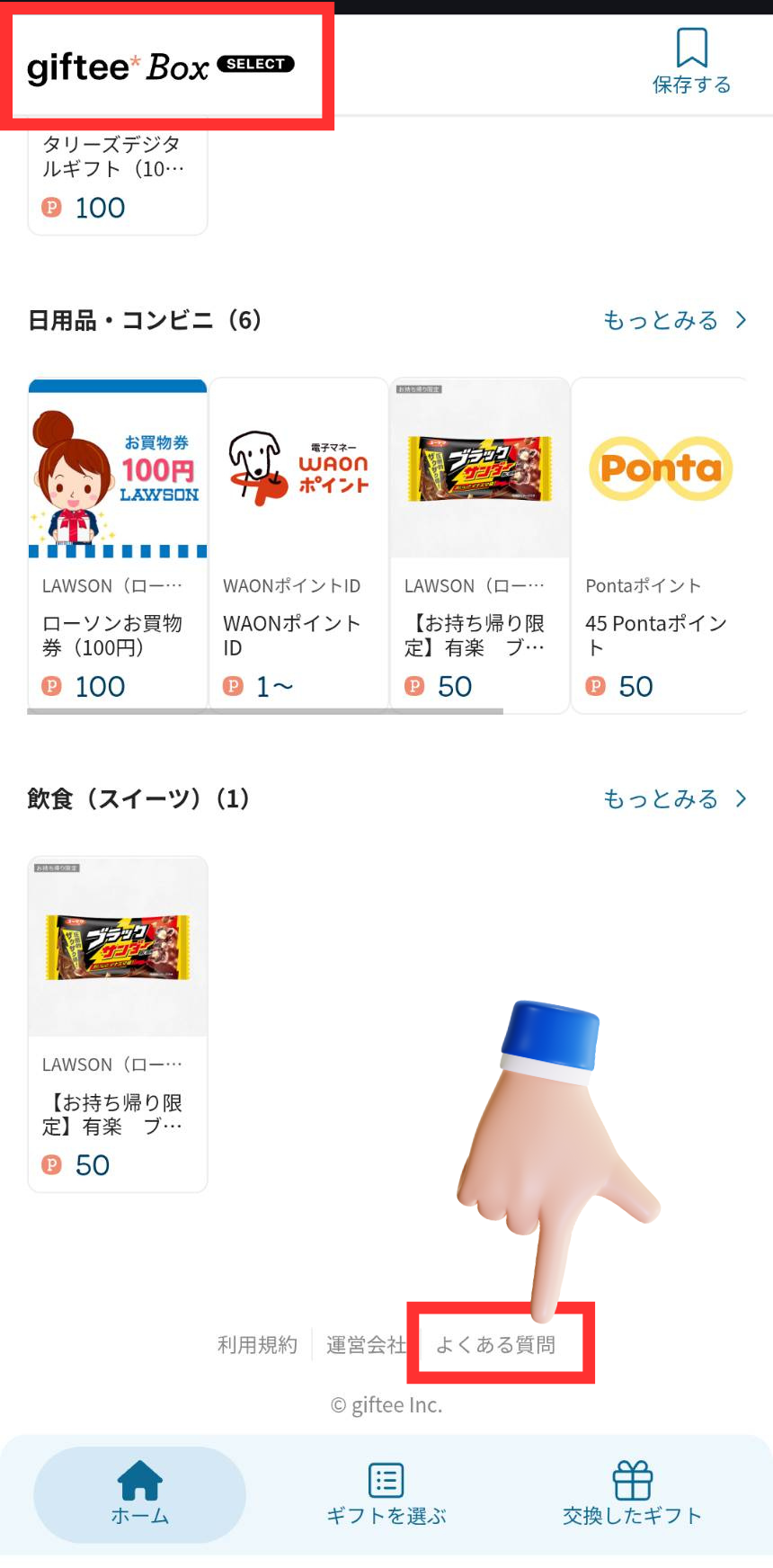The image size is (773, 1568).
Task: Open the よくある質問 FAQ link
Action: point(496,1344)
